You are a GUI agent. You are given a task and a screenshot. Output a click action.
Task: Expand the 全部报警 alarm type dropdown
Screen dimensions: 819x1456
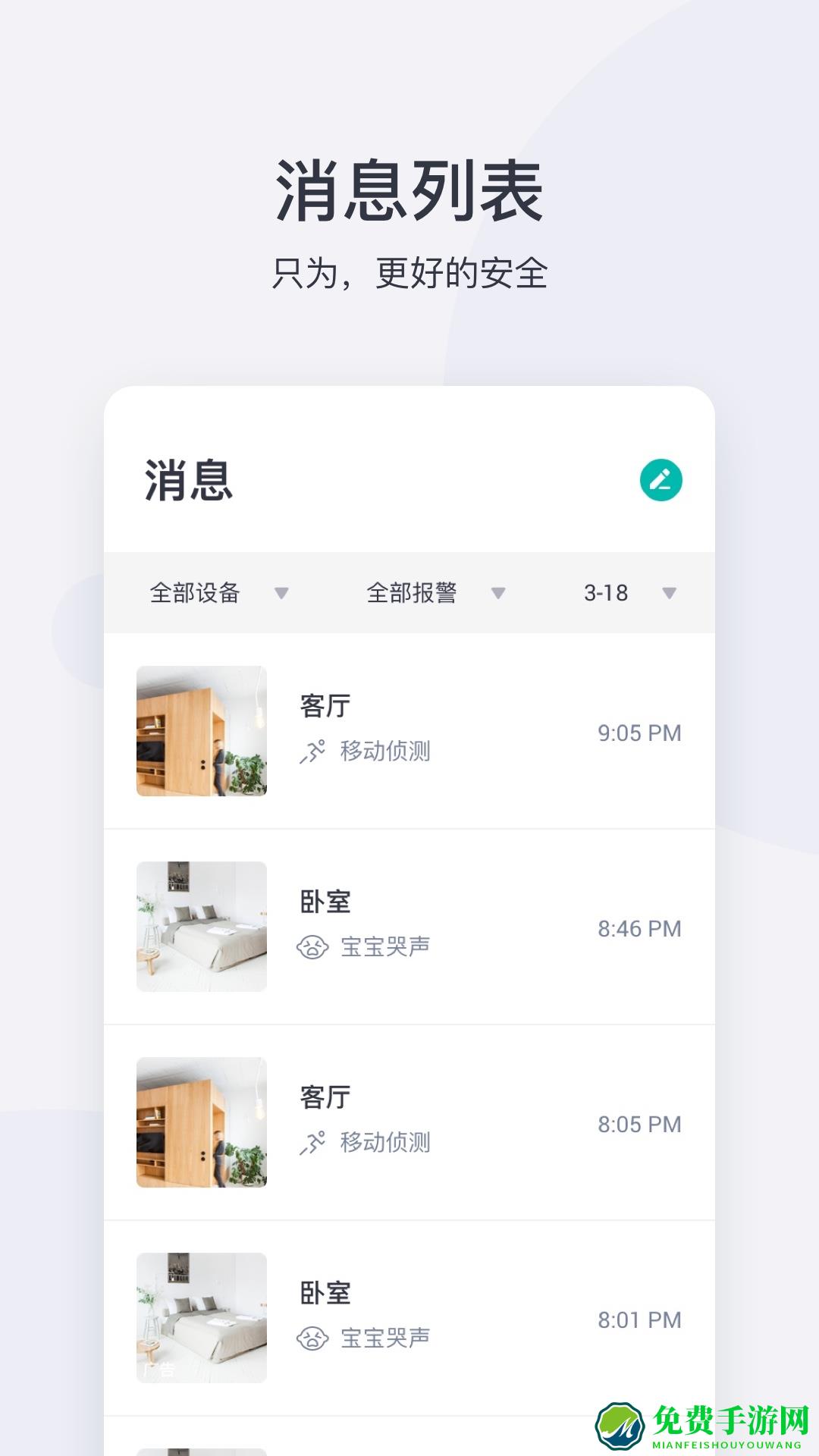click(x=413, y=595)
